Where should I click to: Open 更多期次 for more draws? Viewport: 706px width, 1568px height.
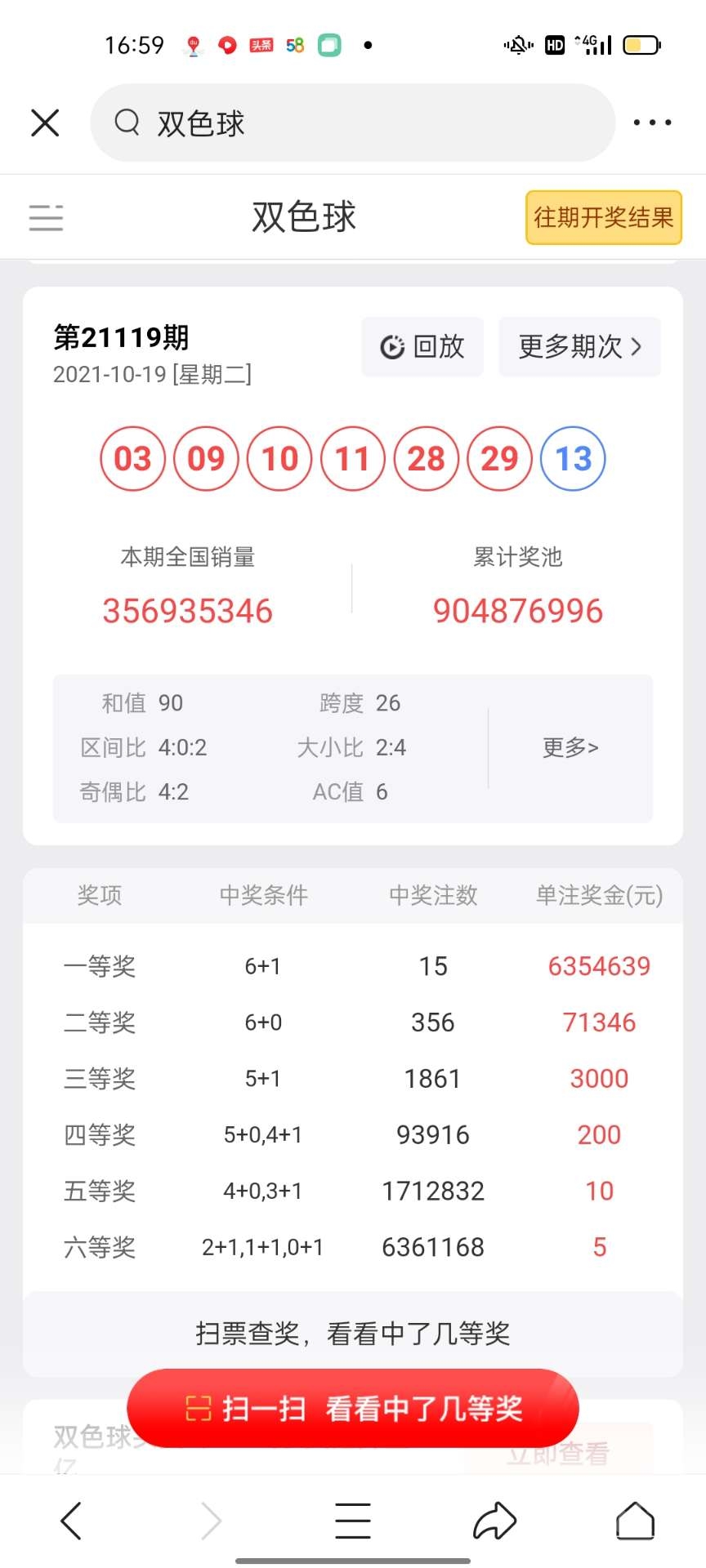click(579, 347)
